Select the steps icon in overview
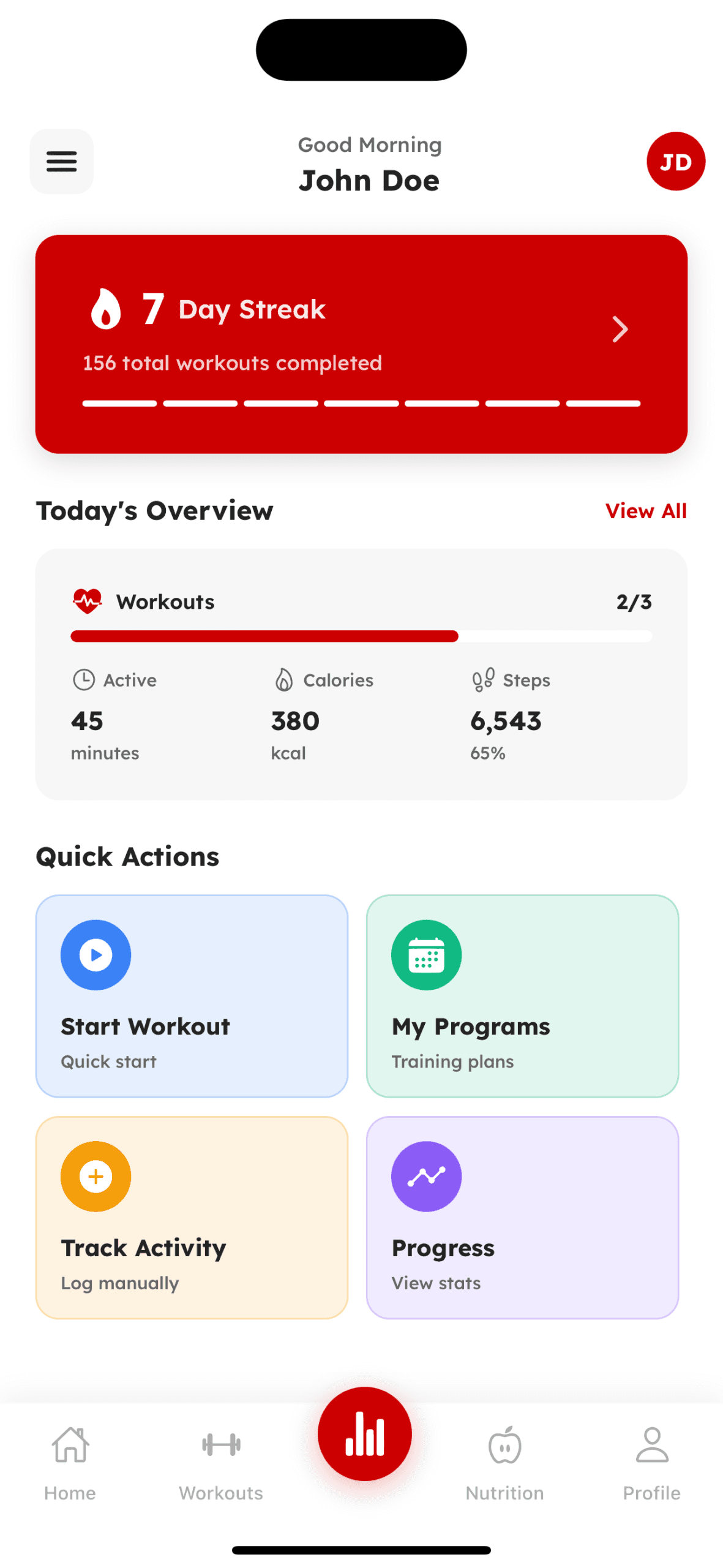This screenshot has width=723, height=1568. [x=483, y=679]
